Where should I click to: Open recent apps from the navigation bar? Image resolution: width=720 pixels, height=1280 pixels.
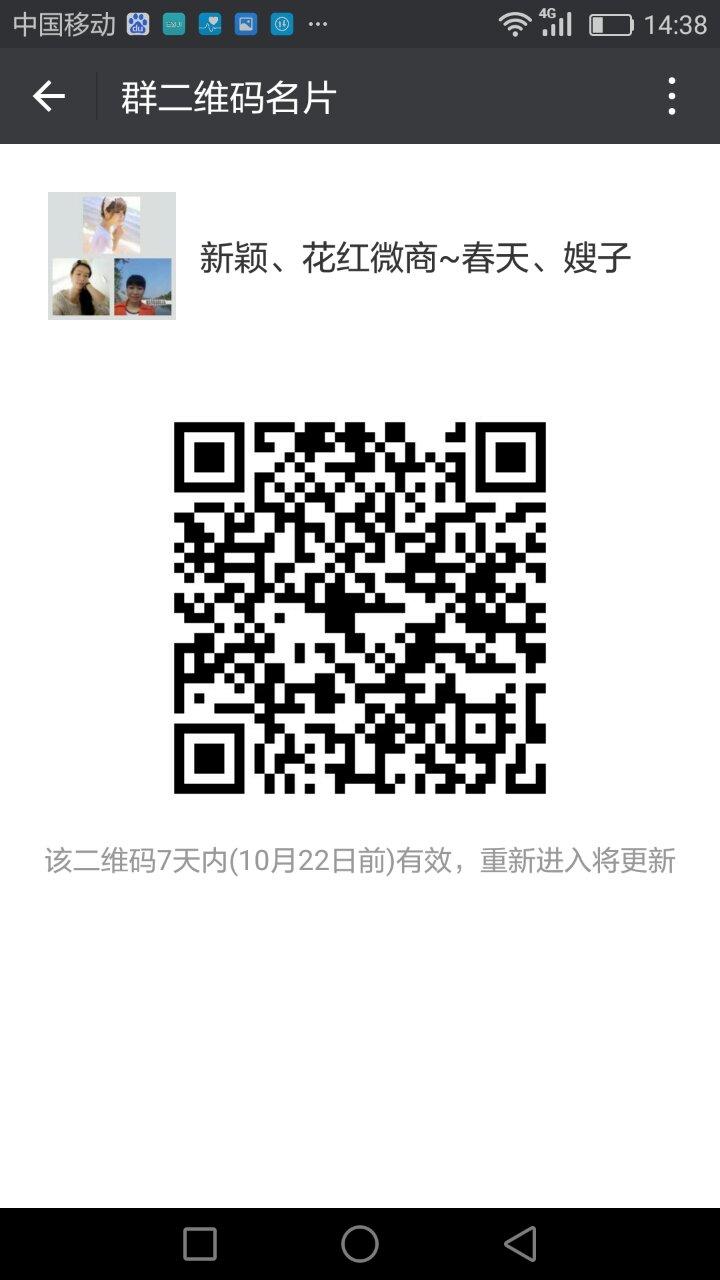200,1244
